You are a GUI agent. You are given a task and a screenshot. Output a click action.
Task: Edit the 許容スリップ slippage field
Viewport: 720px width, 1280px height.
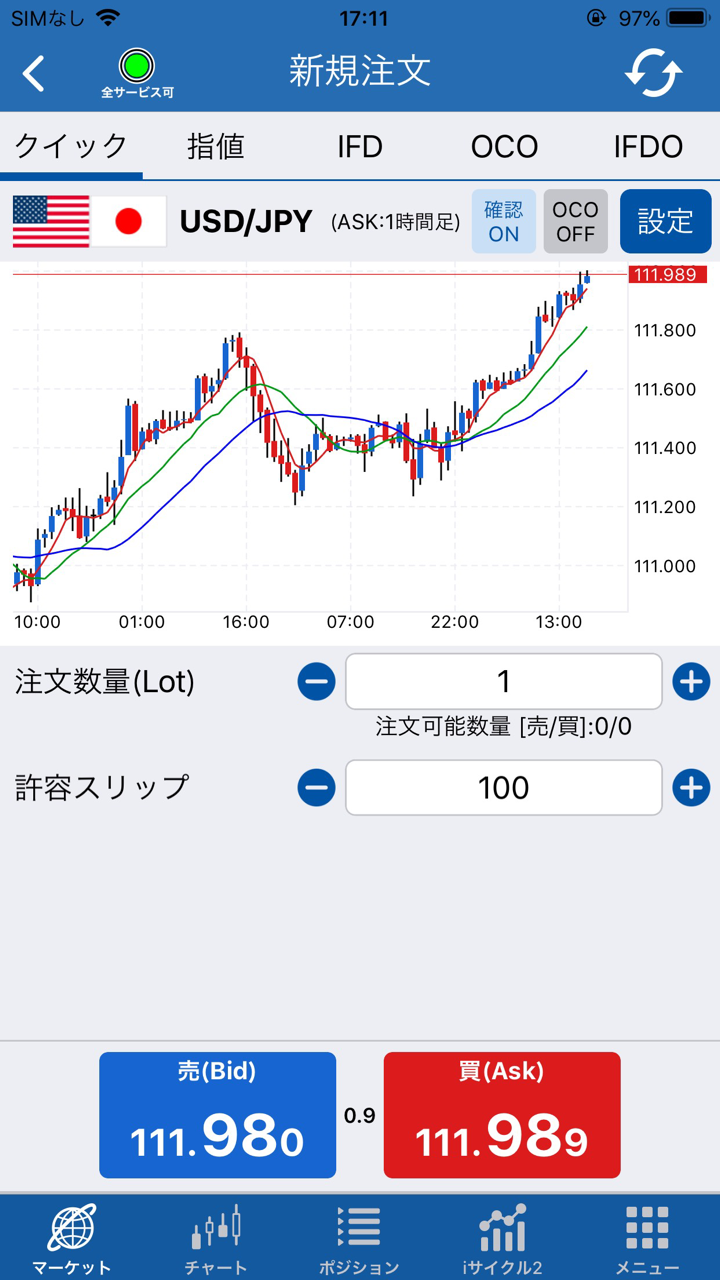point(503,788)
